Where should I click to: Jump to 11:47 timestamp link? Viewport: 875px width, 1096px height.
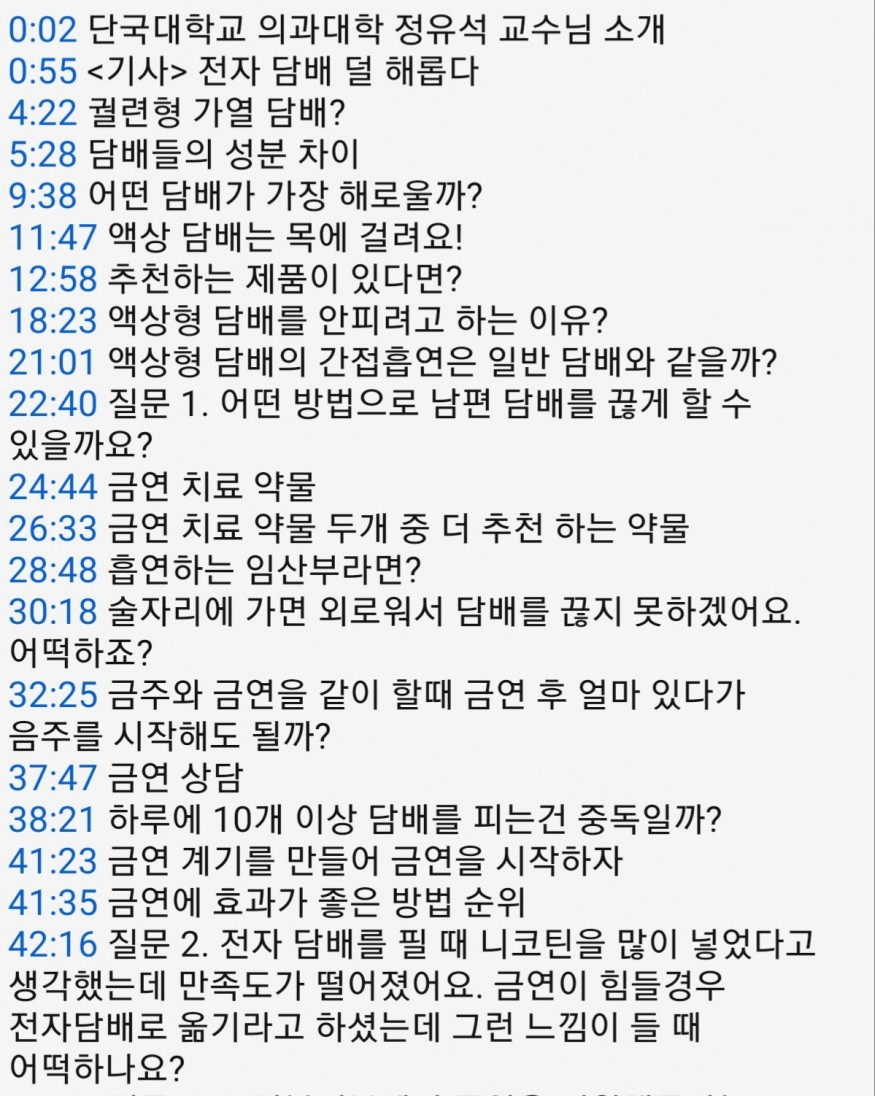tap(52, 236)
